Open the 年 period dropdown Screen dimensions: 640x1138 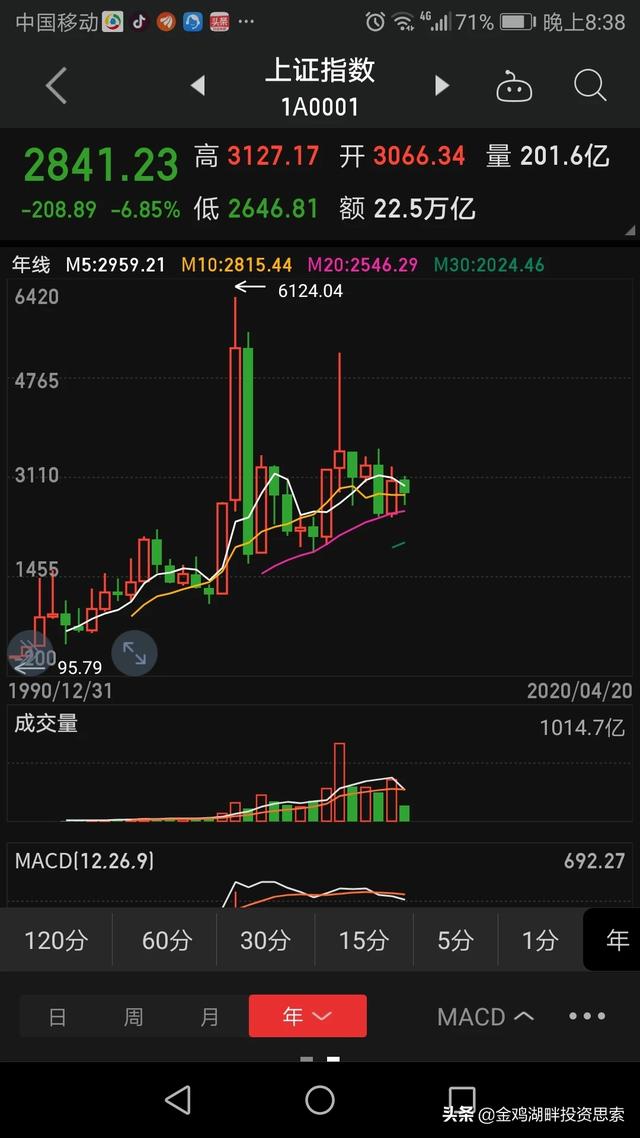[x=308, y=1016]
